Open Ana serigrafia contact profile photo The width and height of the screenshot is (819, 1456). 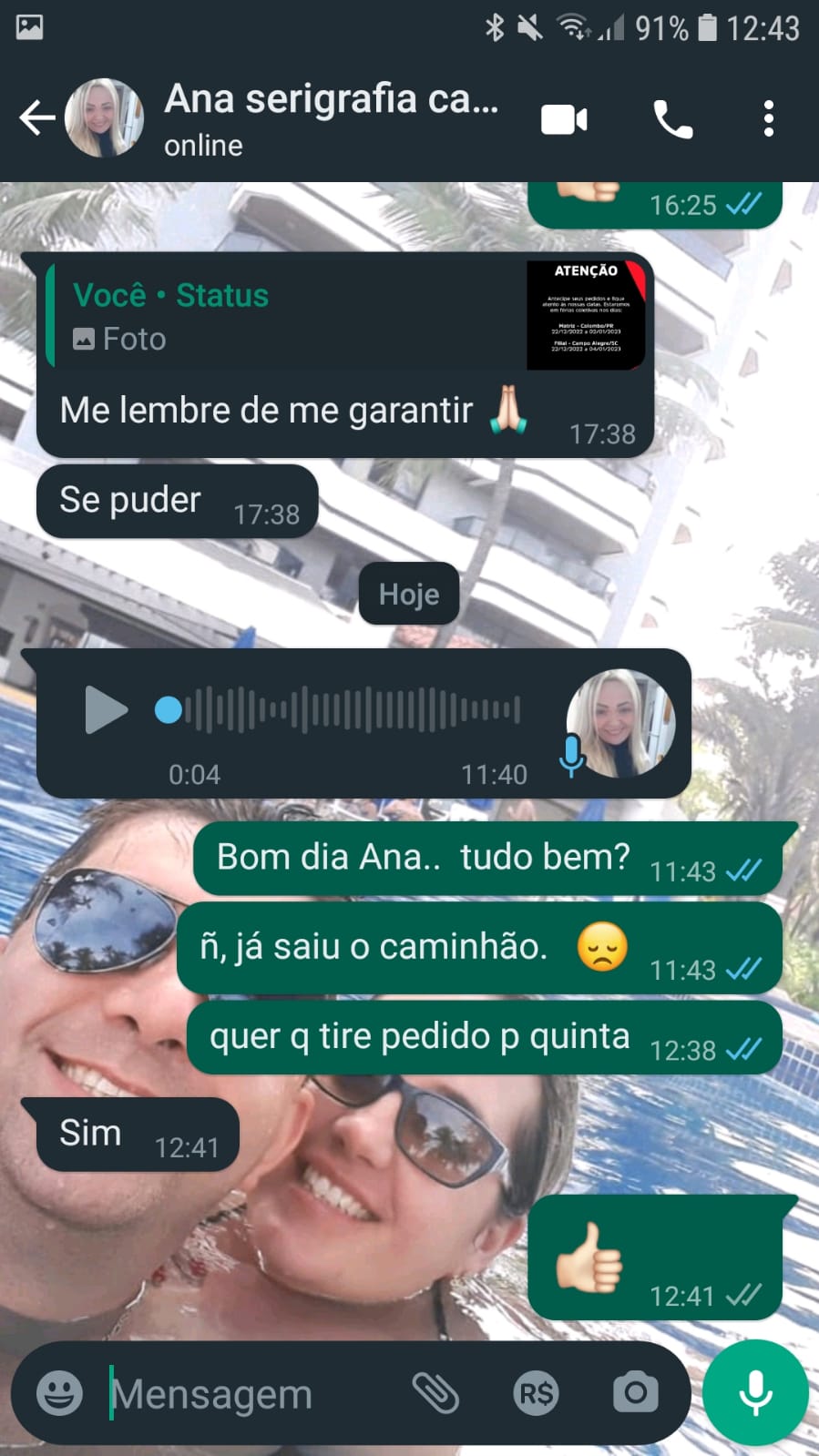click(104, 118)
